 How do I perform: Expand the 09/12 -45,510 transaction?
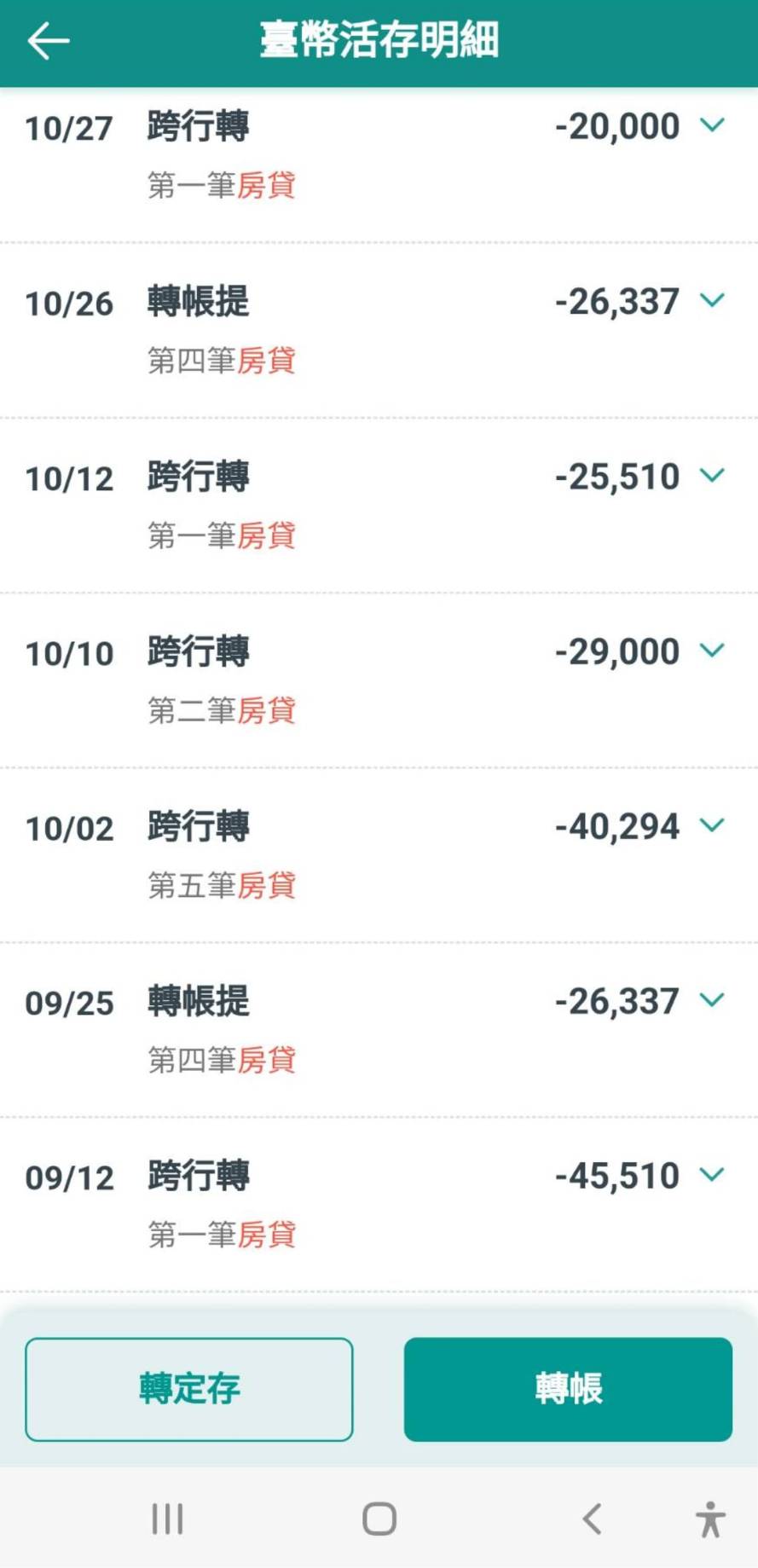(712, 1175)
